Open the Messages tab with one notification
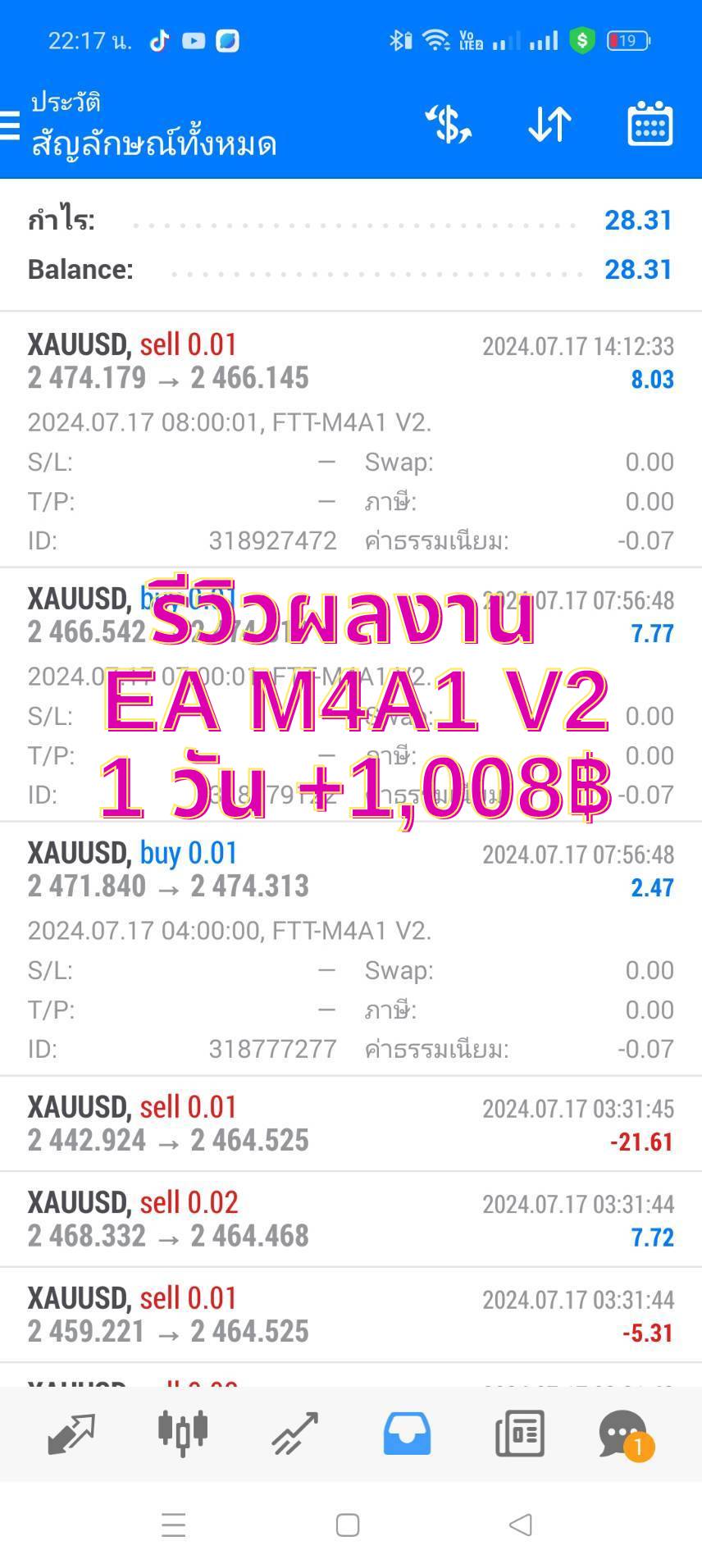Viewport: 702px width, 1568px height. pyautogui.click(x=626, y=1435)
